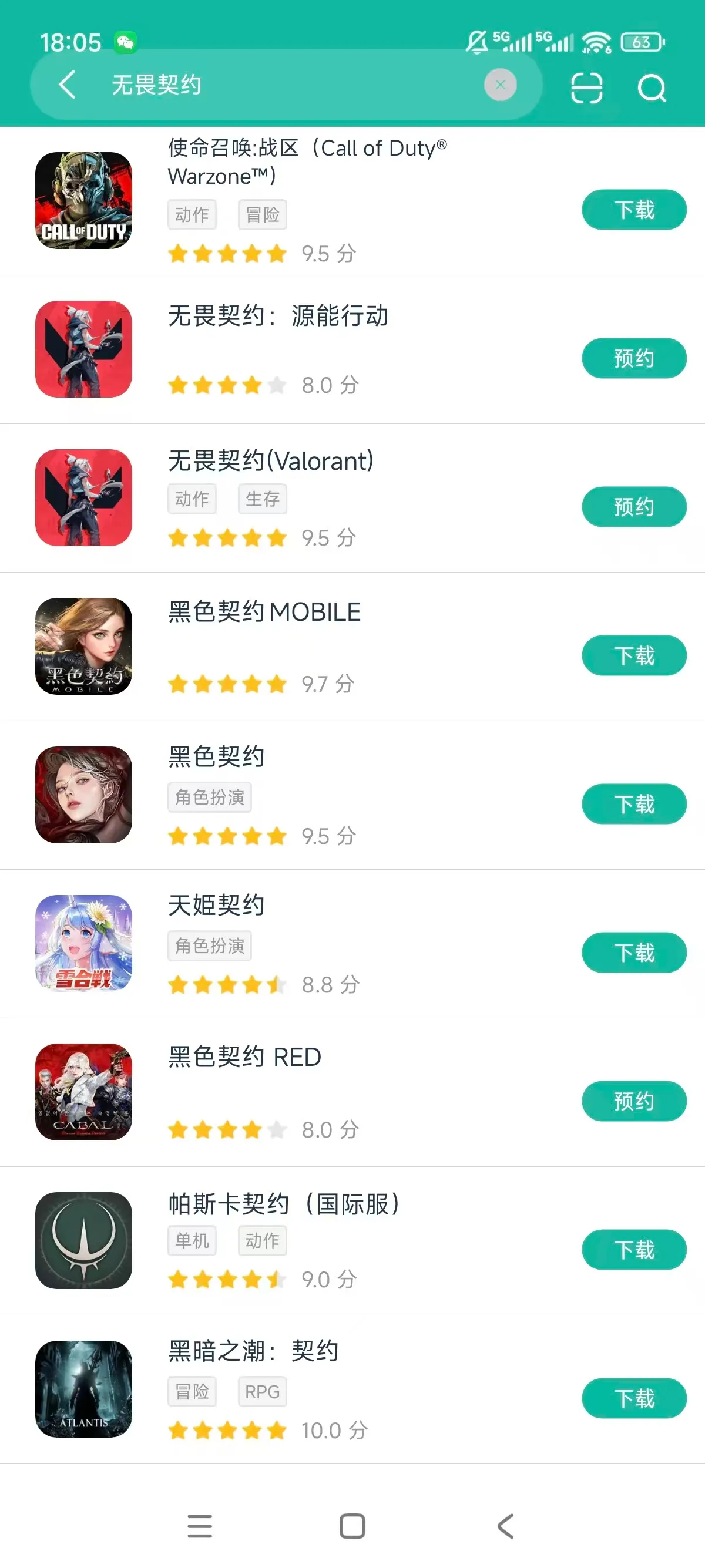Open the 无畏契约(Valorant) app icon

click(x=83, y=498)
